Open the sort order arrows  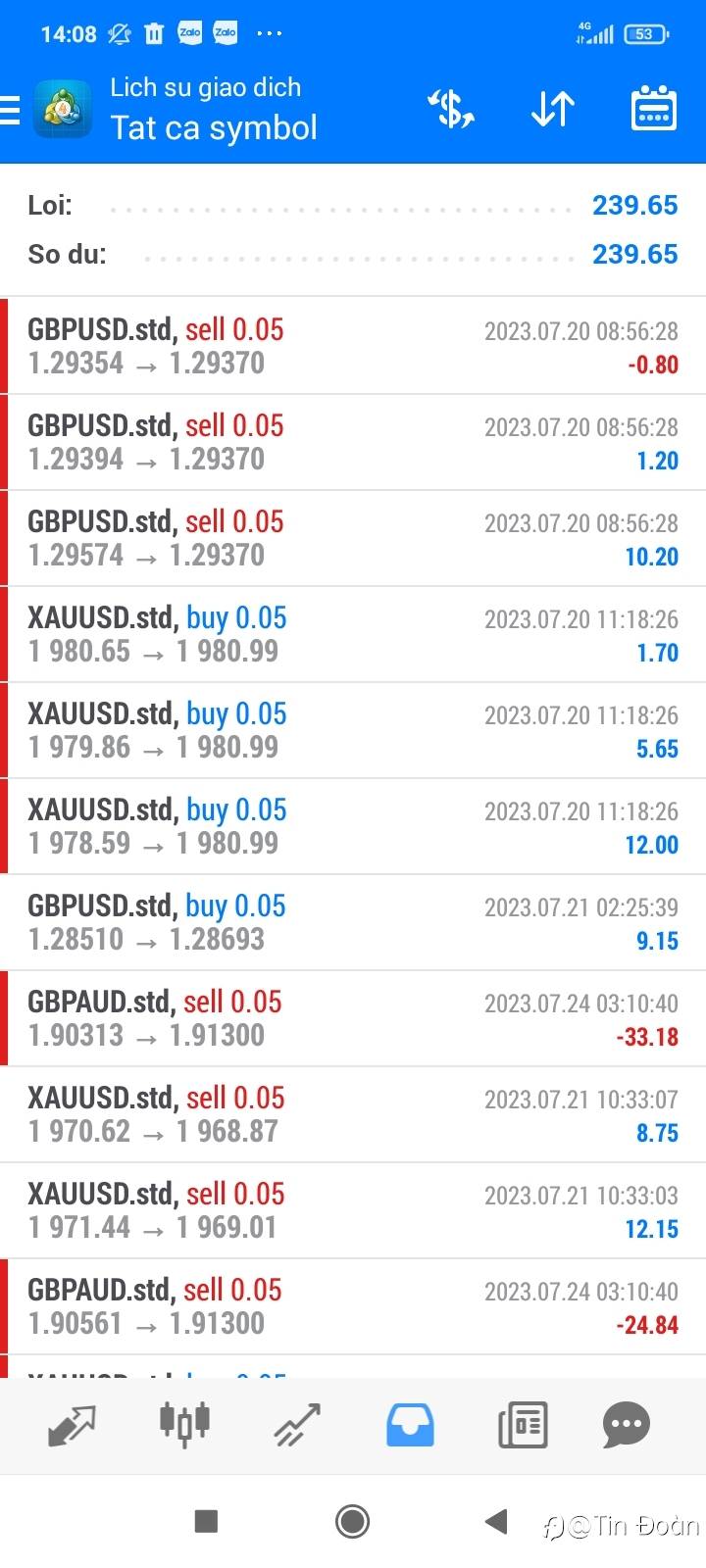pos(553,109)
